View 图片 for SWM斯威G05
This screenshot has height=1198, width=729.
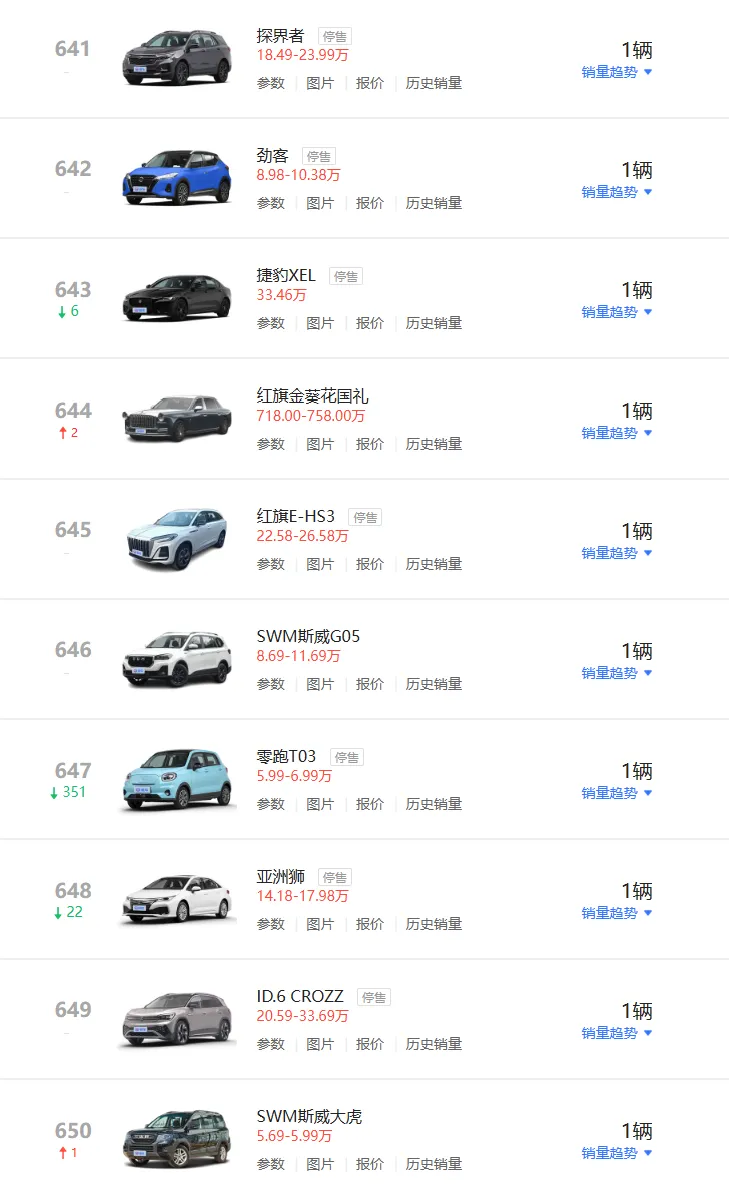320,684
